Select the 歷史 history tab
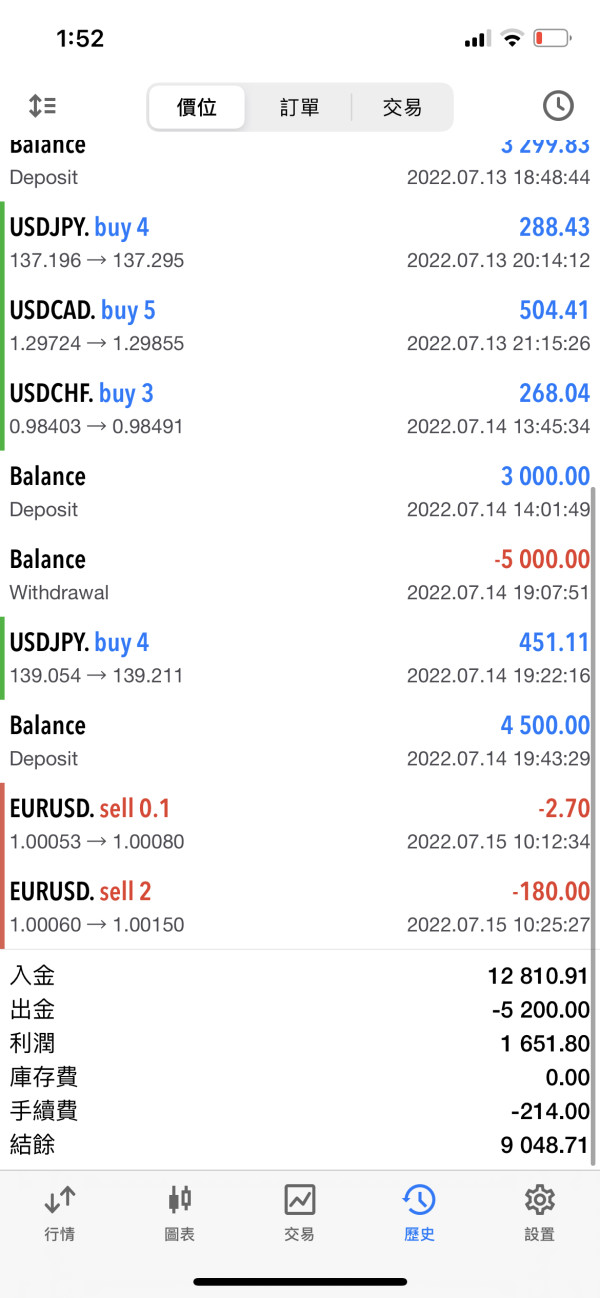 coord(419,1212)
